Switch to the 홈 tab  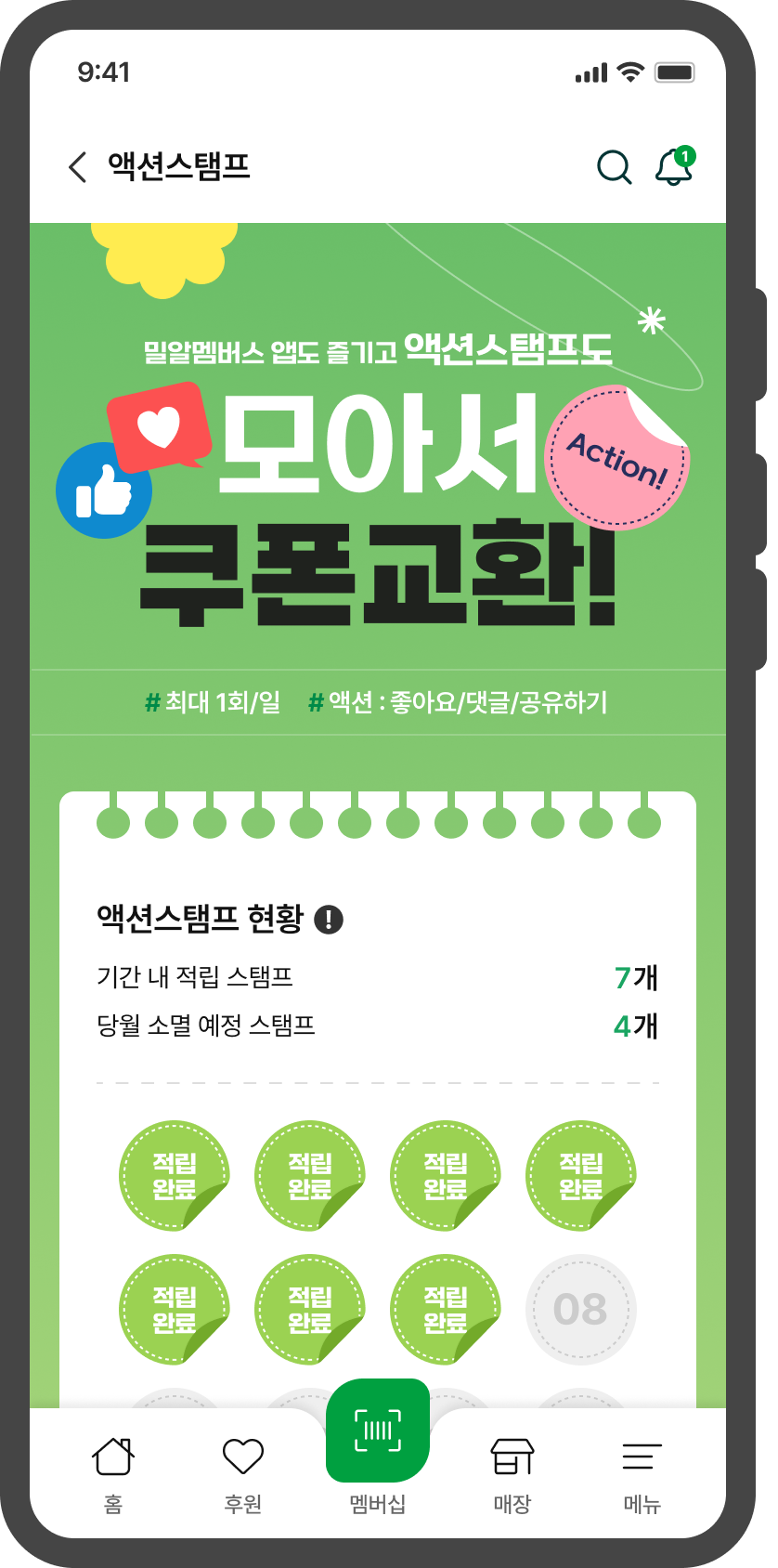pyautogui.click(x=113, y=1473)
